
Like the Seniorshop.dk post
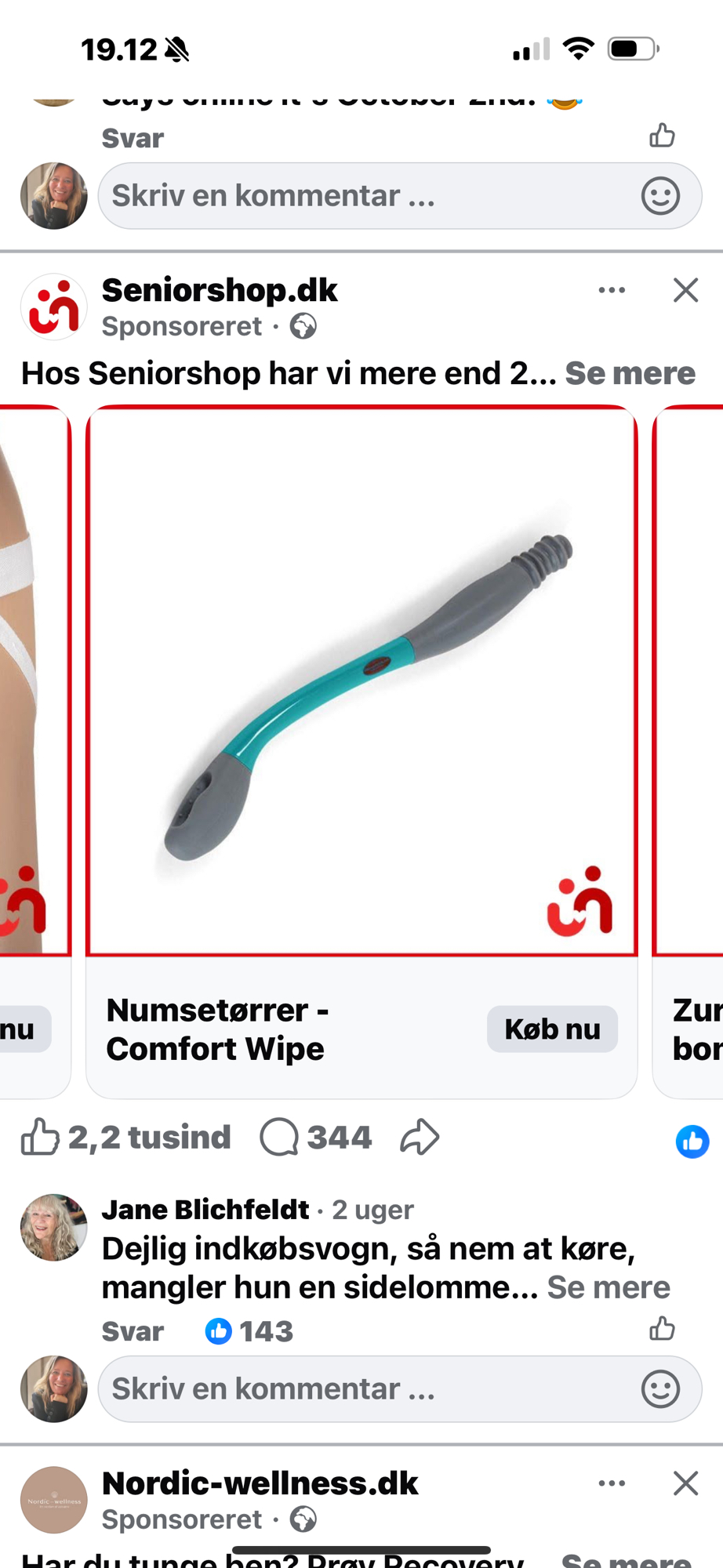tap(41, 1138)
